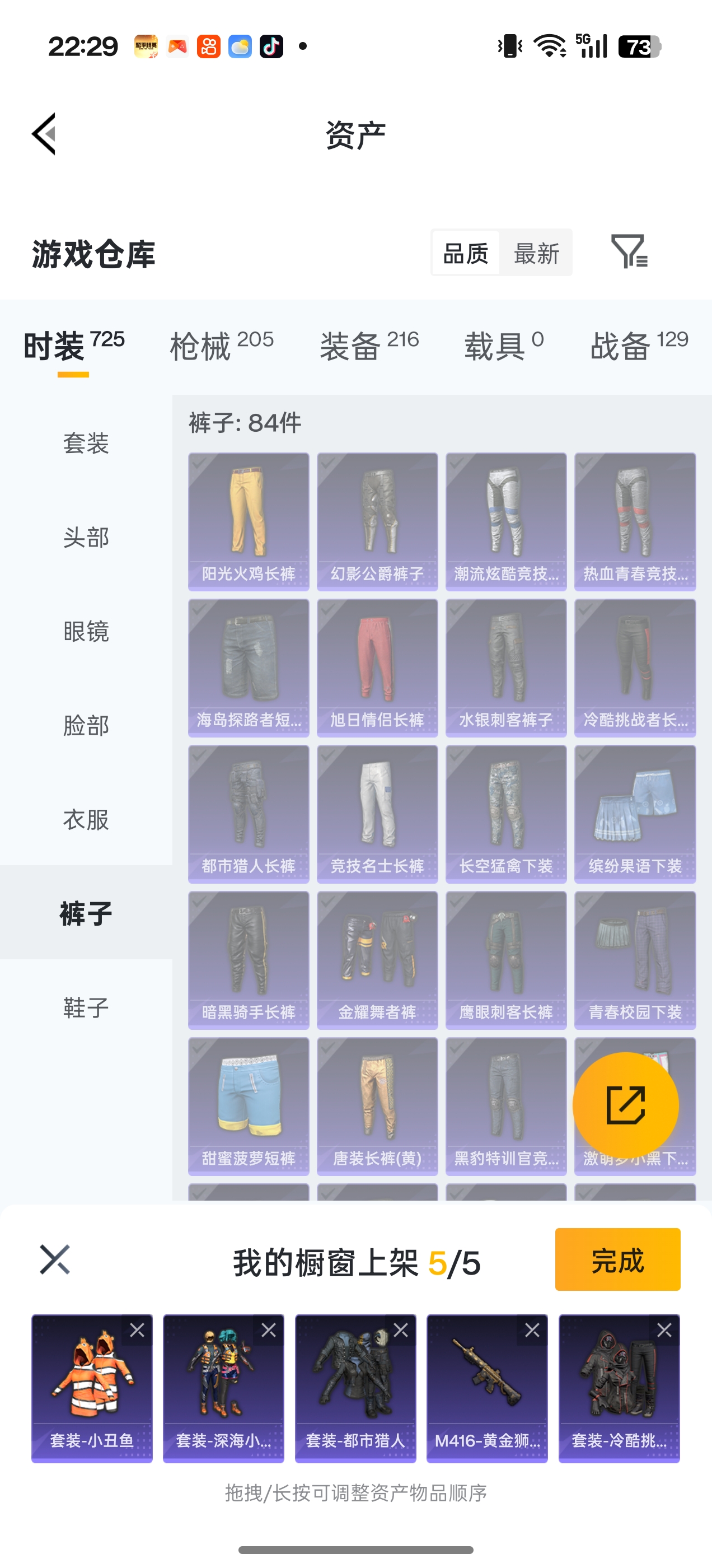Sort items by 品质
712x1568 pixels.
tap(466, 253)
